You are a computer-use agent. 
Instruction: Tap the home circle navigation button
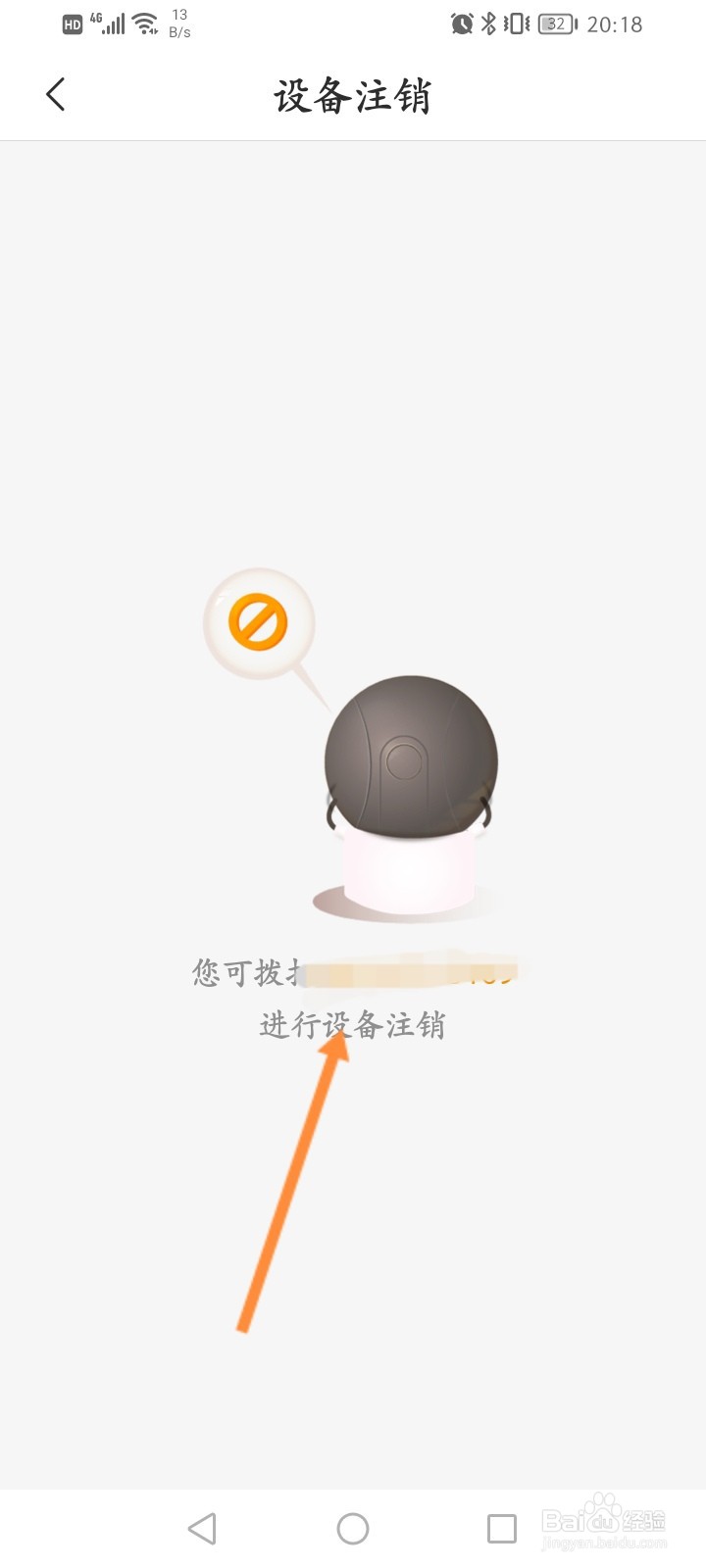click(x=353, y=1526)
